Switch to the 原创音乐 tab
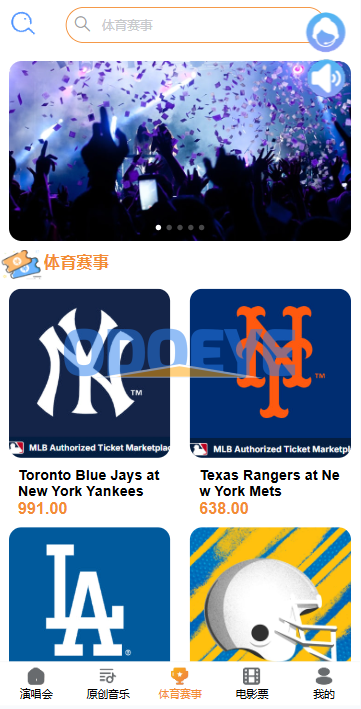 [x=108, y=685]
